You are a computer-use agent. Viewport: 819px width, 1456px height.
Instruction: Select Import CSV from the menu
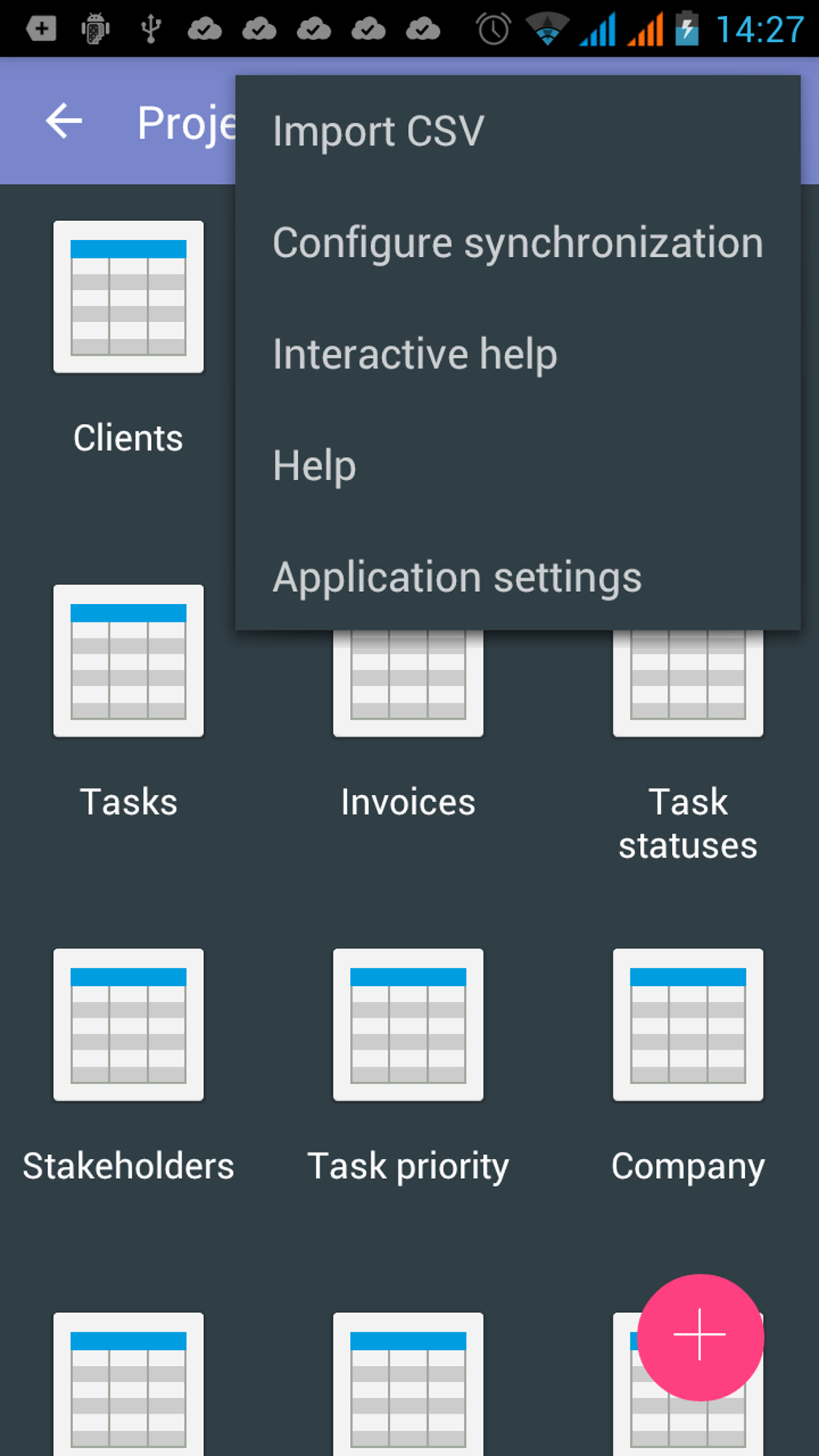point(378,131)
